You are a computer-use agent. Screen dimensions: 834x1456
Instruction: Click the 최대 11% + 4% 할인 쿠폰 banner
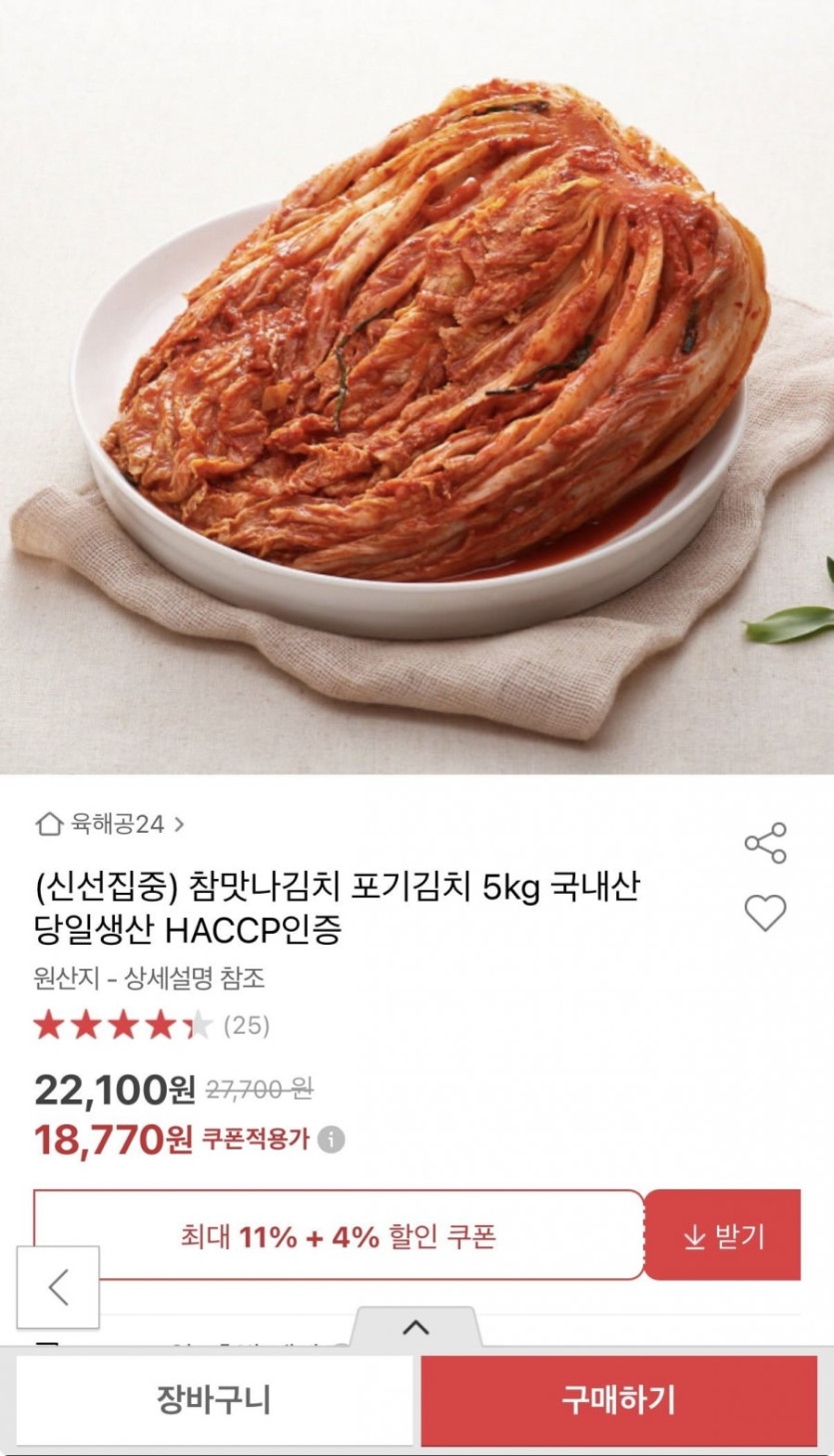click(x=340, y=1234)
